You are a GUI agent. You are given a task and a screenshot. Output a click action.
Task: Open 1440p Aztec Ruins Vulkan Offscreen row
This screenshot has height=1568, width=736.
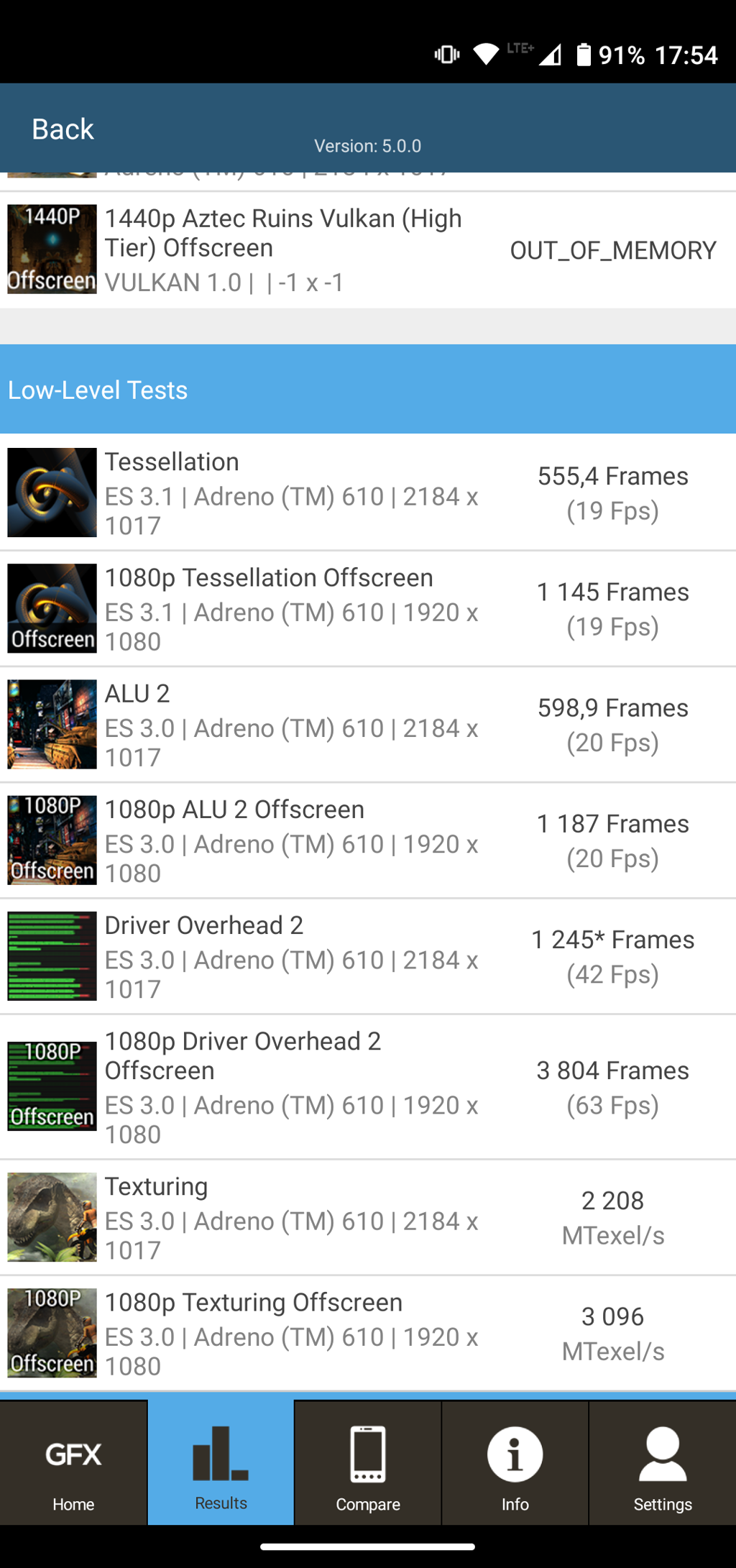click(x=368, y=249)
